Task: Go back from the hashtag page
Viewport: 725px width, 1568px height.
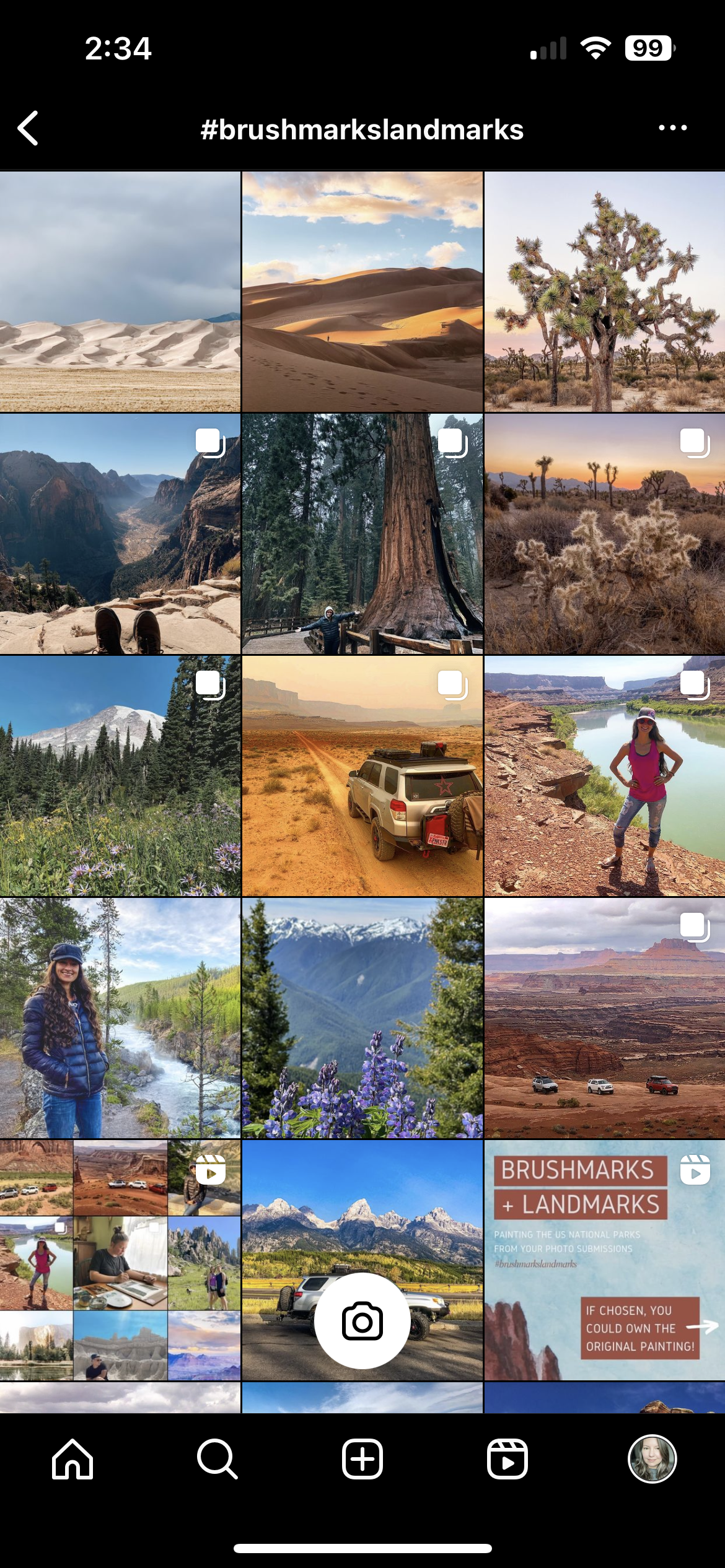Action: [29, 128]
